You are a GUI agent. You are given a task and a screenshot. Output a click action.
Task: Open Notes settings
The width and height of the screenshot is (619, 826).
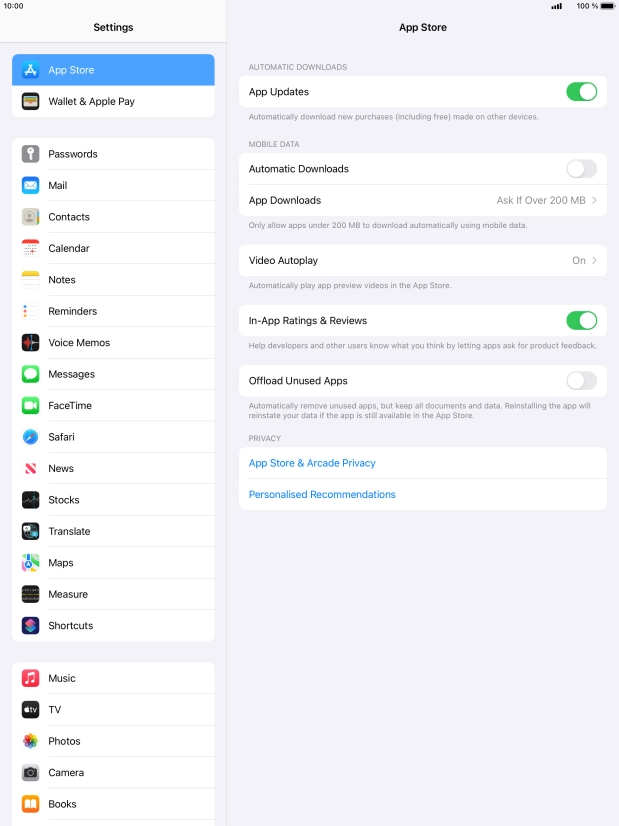click(113, 280)
